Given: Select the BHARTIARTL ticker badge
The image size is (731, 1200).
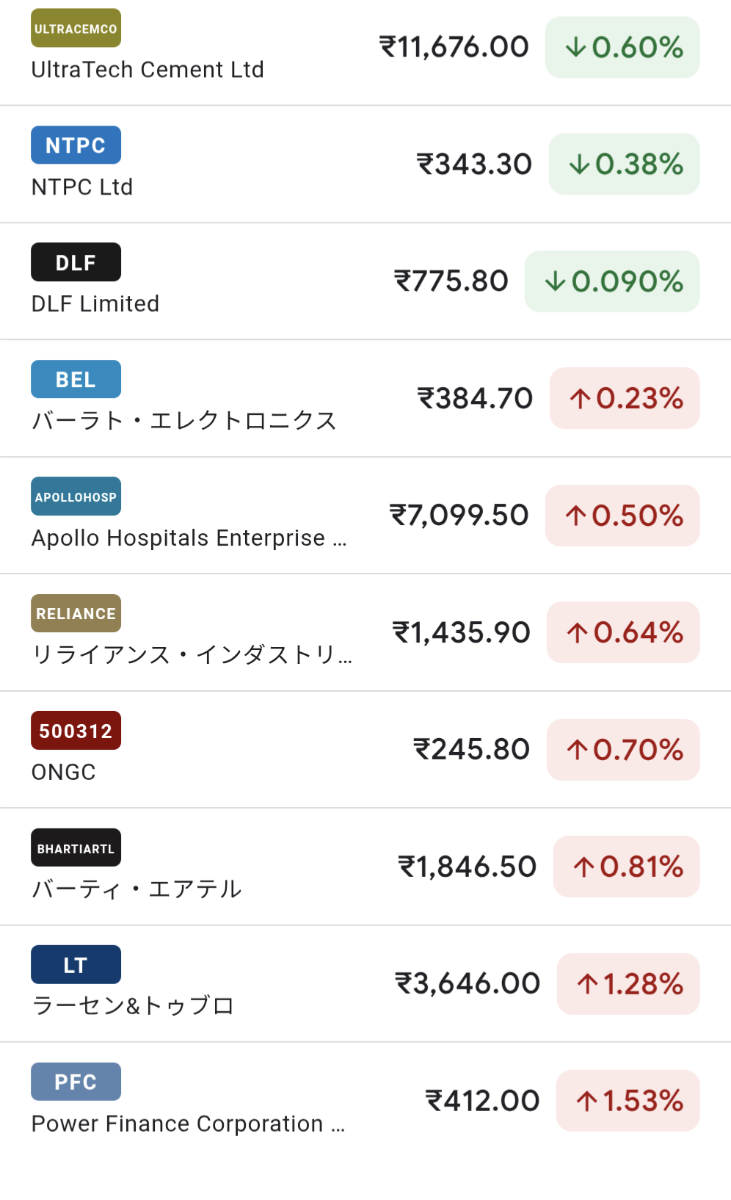Looking at the screenshot, I should click(x=75, y=847).
